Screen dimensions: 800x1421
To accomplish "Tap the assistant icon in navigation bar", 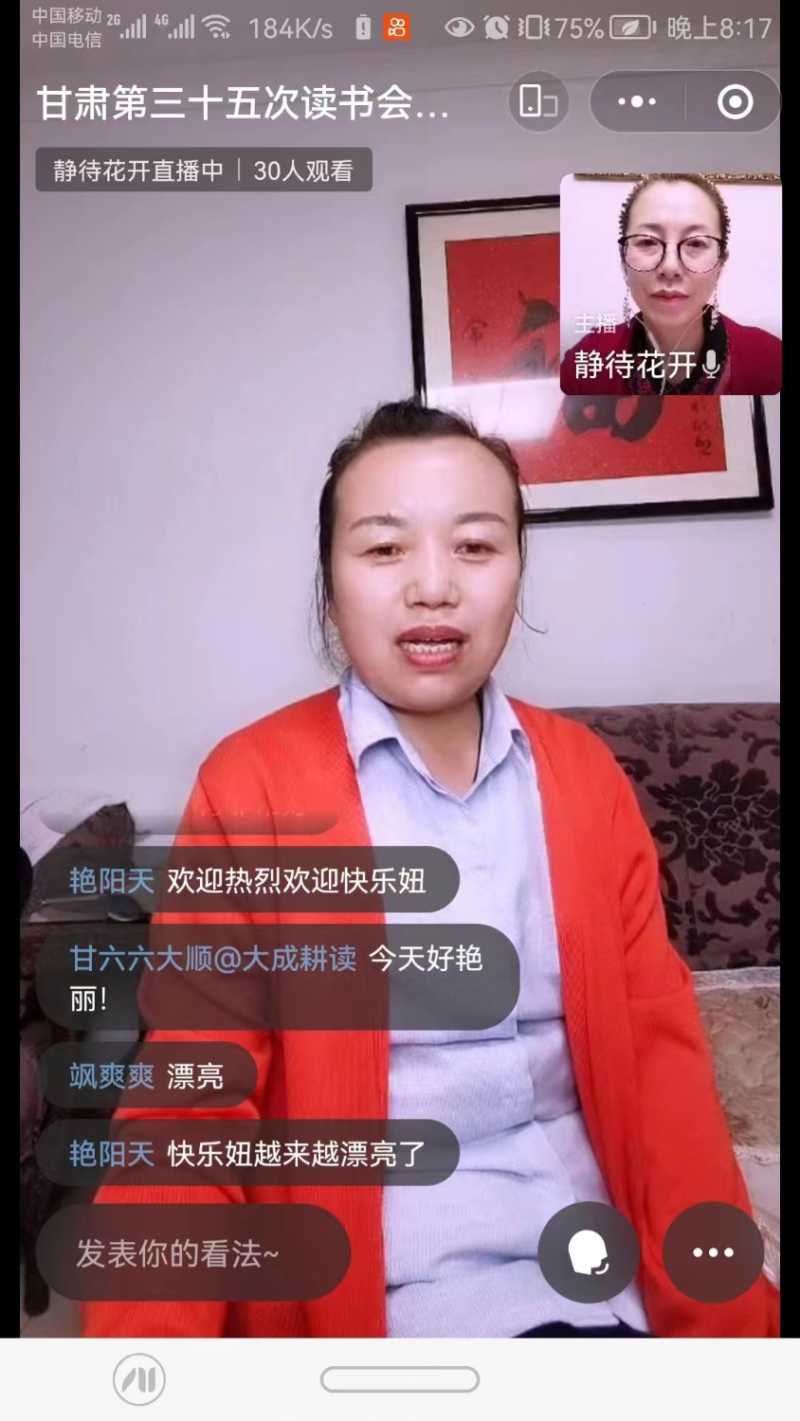I will [x=139, y=1380].
